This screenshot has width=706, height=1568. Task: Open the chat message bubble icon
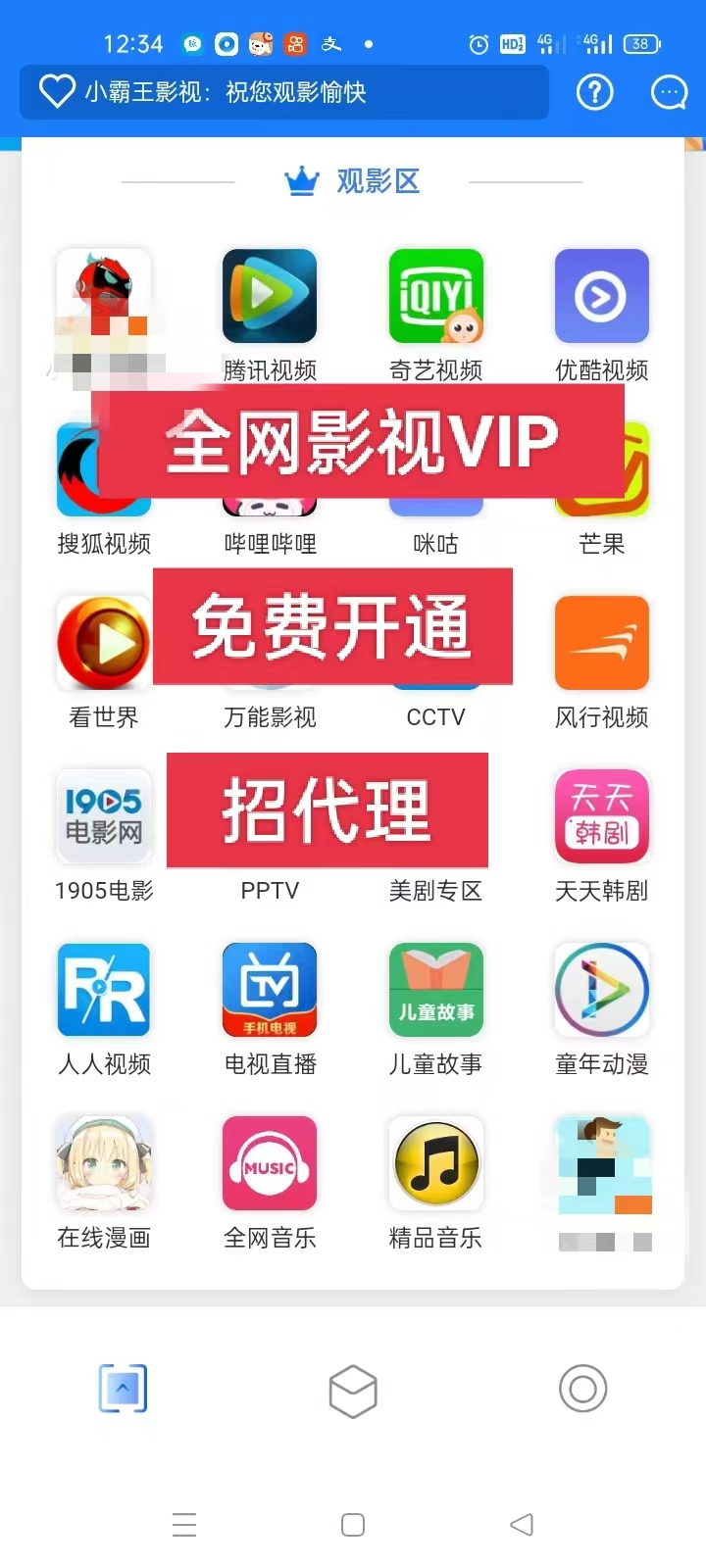pyautogui.click(x=669, y=92)
